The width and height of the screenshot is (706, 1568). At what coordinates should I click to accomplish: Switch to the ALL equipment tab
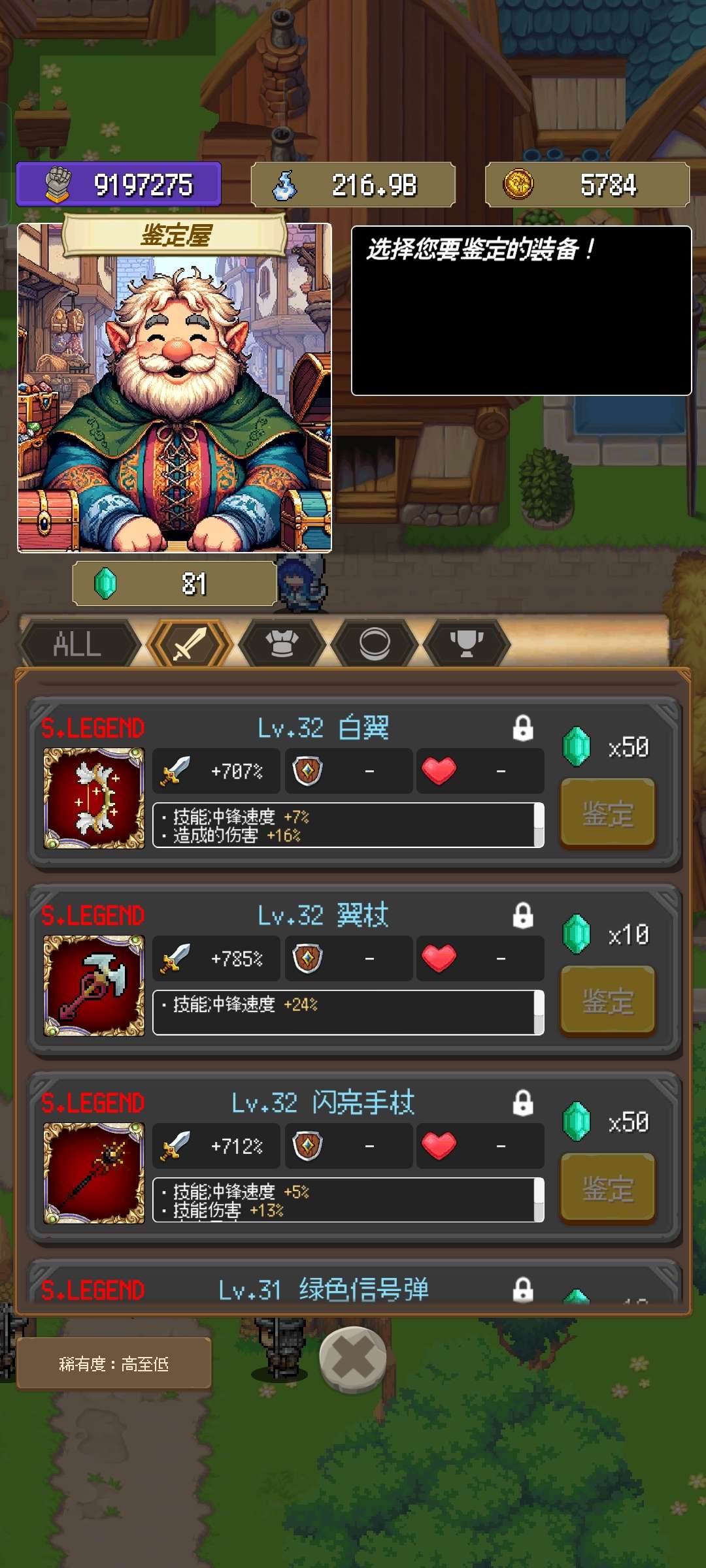coord(78,644)
